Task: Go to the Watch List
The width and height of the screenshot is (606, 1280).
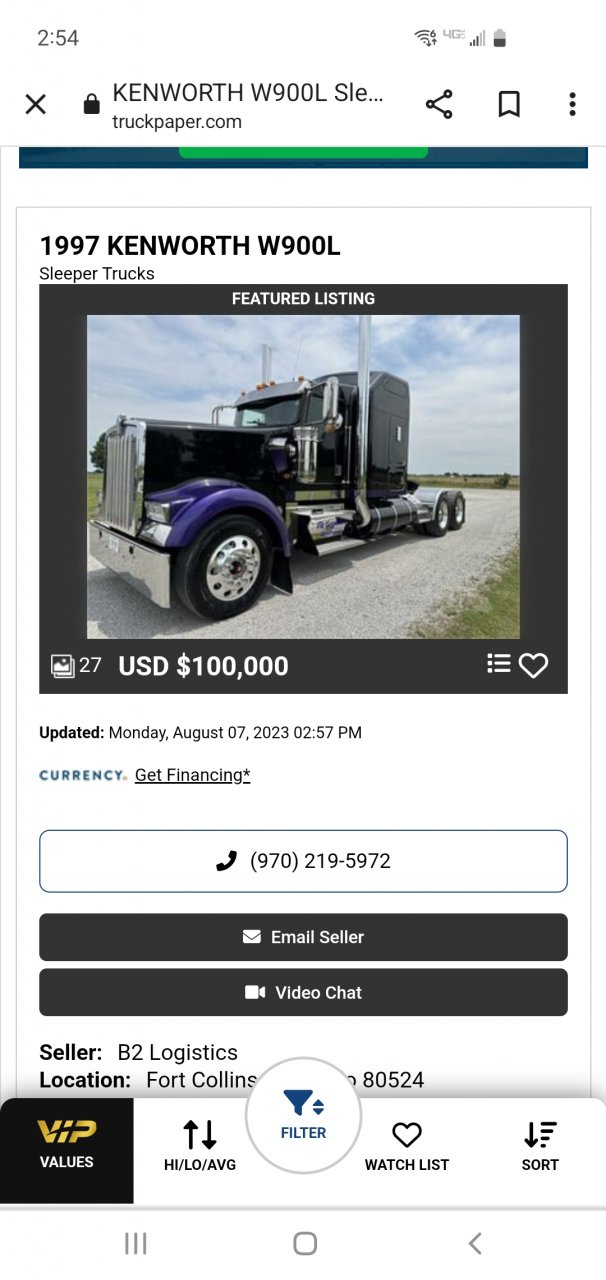Action: tap(406, 1146)
